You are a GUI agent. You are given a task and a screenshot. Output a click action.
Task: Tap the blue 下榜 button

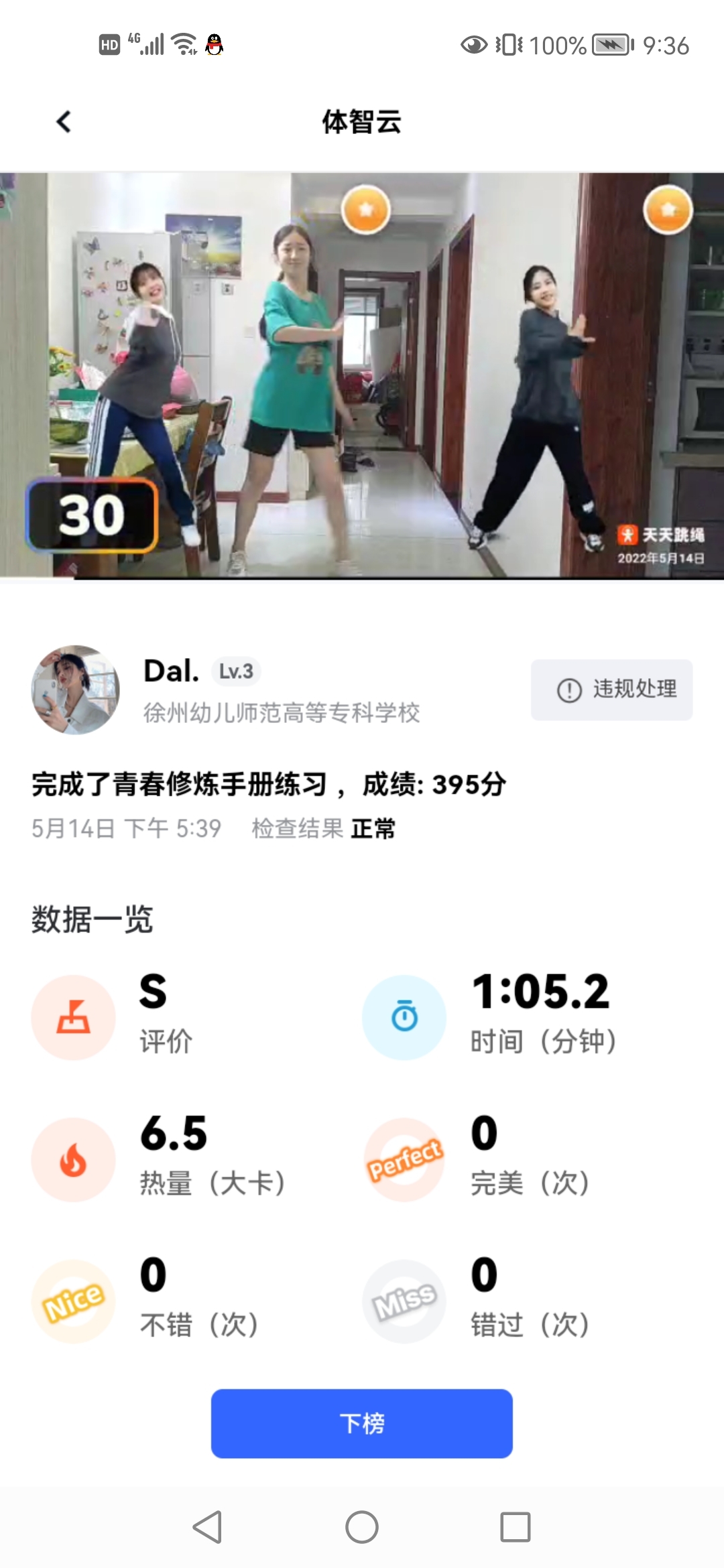[x=362, y=1423]
